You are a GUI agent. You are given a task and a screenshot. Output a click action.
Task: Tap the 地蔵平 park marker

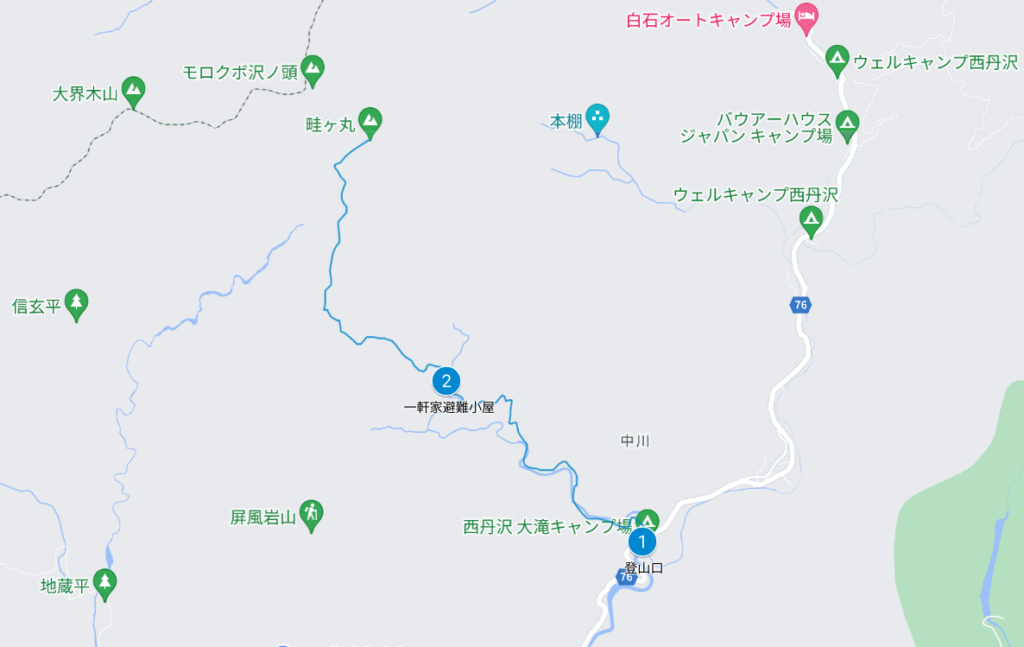(x=105, y=583)
